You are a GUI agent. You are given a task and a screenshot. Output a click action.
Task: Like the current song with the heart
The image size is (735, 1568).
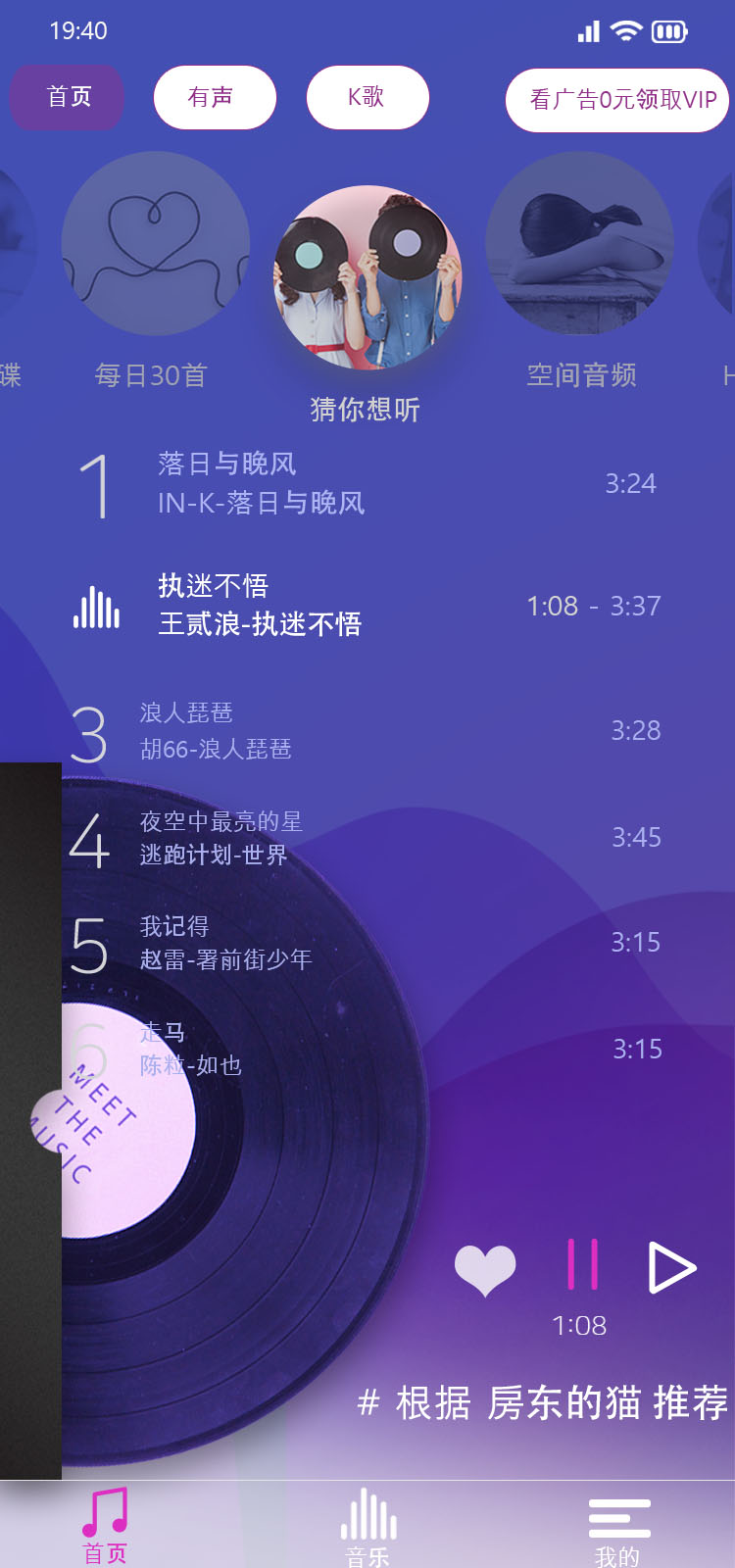point(485,1270)
